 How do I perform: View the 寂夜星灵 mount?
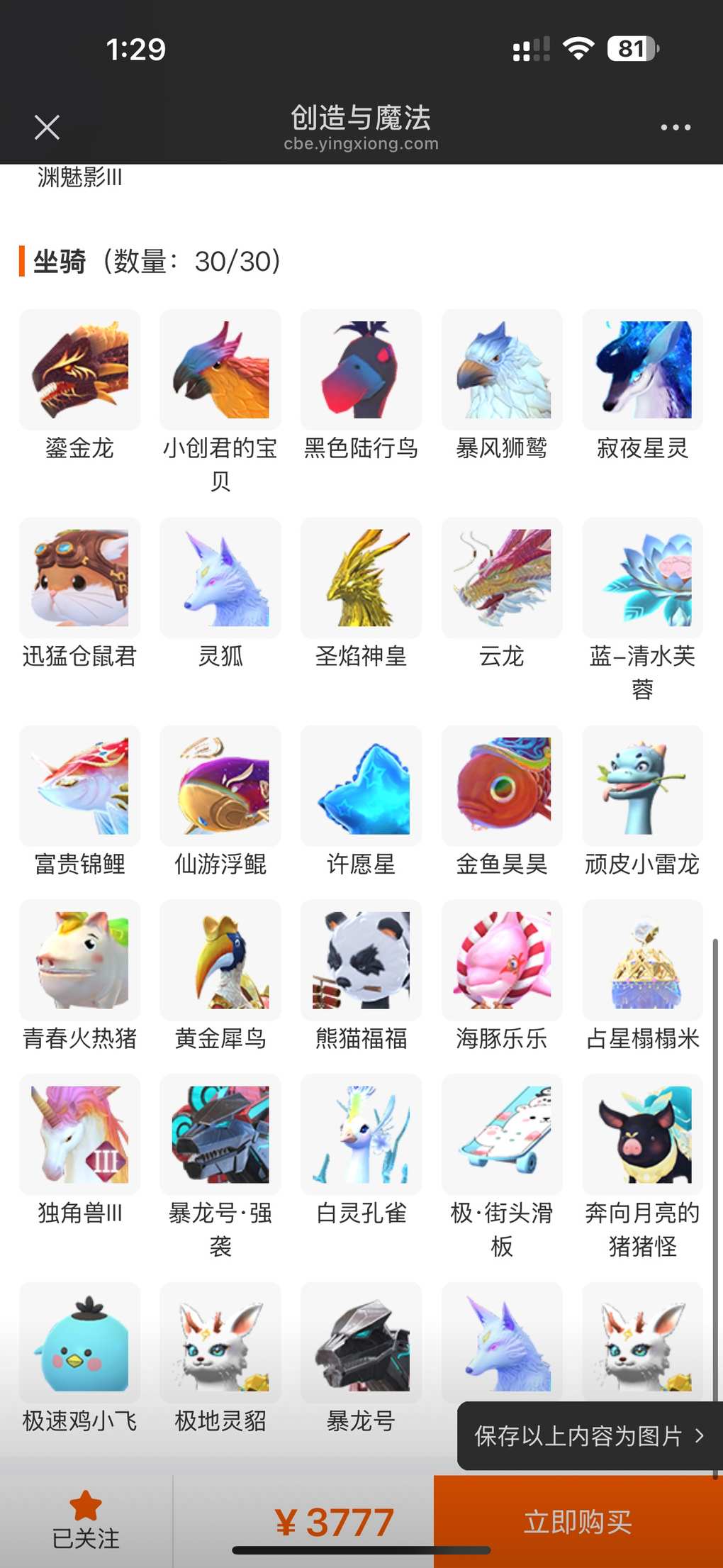pos(642,370)
